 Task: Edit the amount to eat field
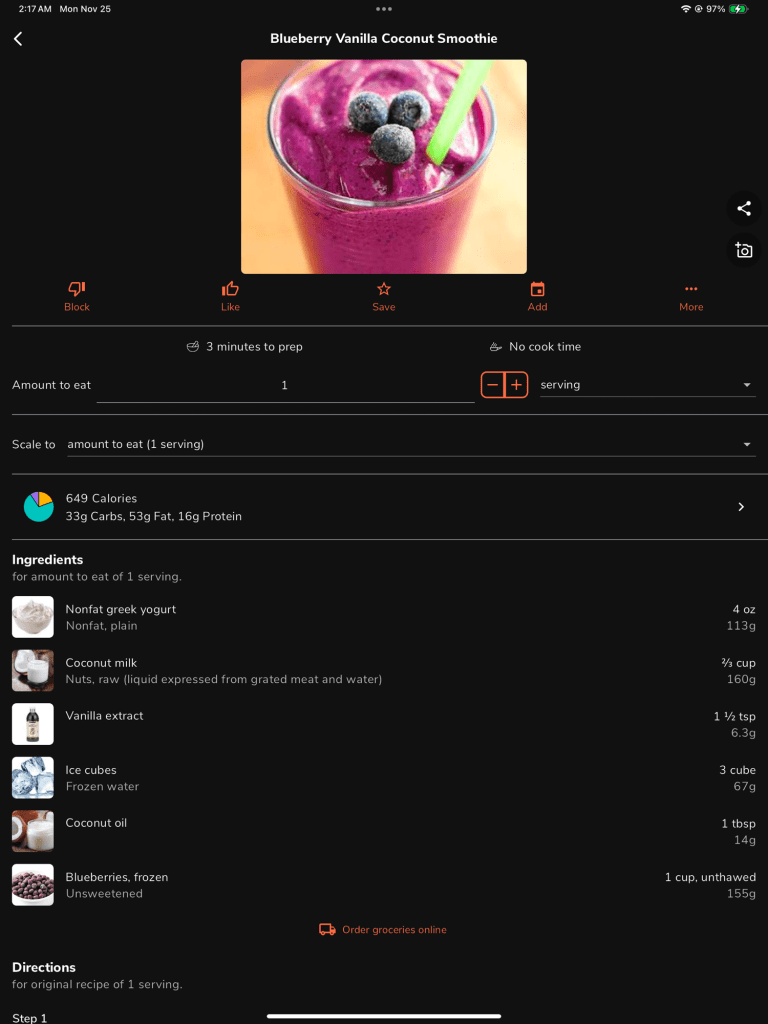(x=285, y=385)
